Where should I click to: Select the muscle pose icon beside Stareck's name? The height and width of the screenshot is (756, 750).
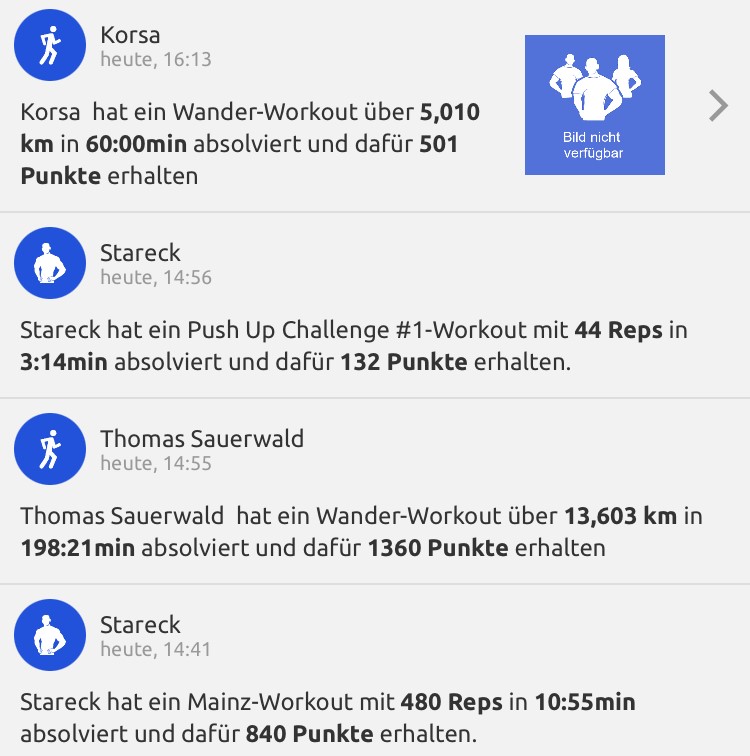(49, 263)
